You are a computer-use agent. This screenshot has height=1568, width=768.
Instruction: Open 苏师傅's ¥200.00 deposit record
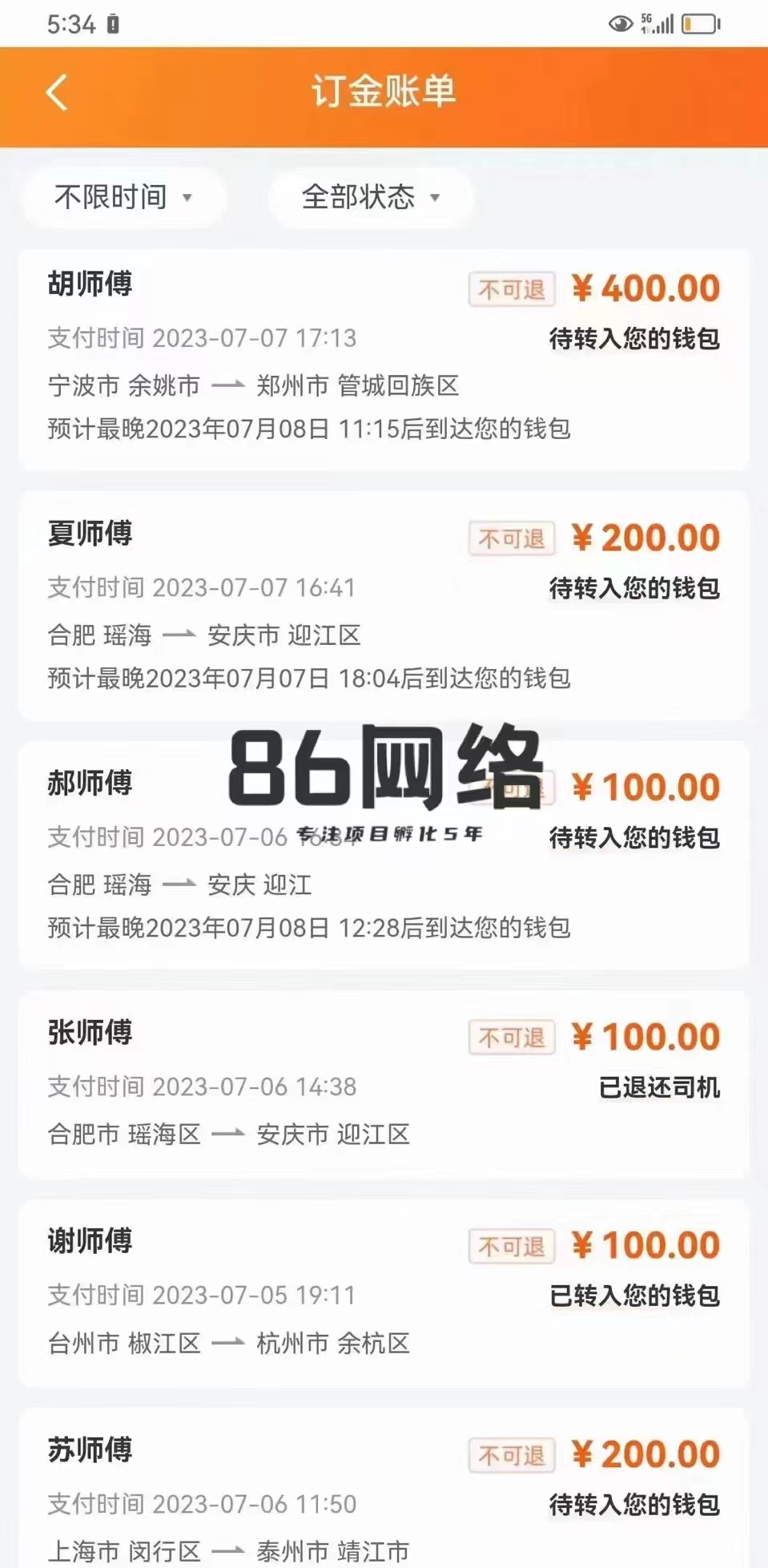pos(384,1489)
